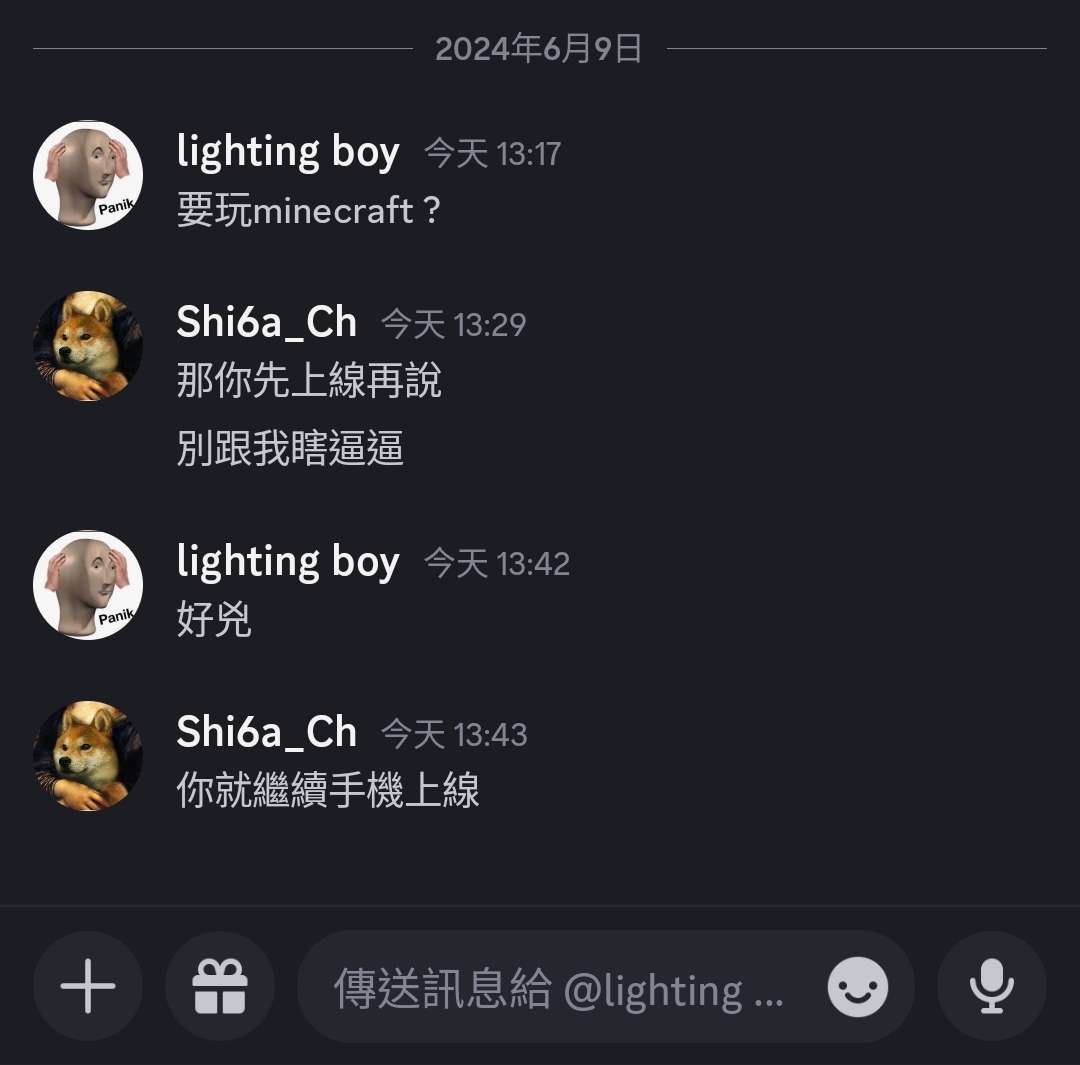Open lighting boy's avatar at 13:17
Image resolution: width=1080 pixels, height=1065 pixels.
coord(88,175)
